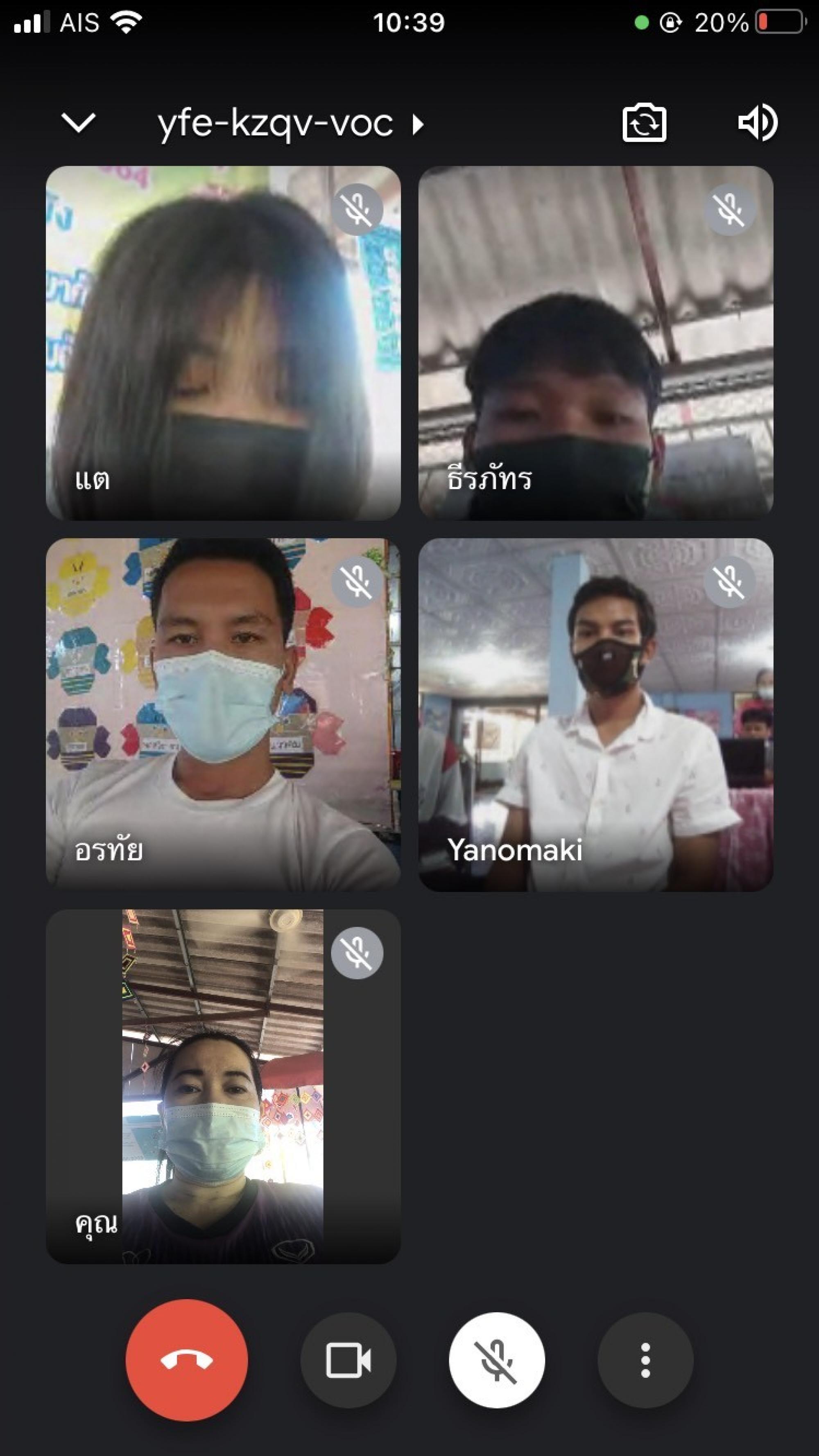
Task: Hang up with the red end-call button
Action: point(187,1359)
